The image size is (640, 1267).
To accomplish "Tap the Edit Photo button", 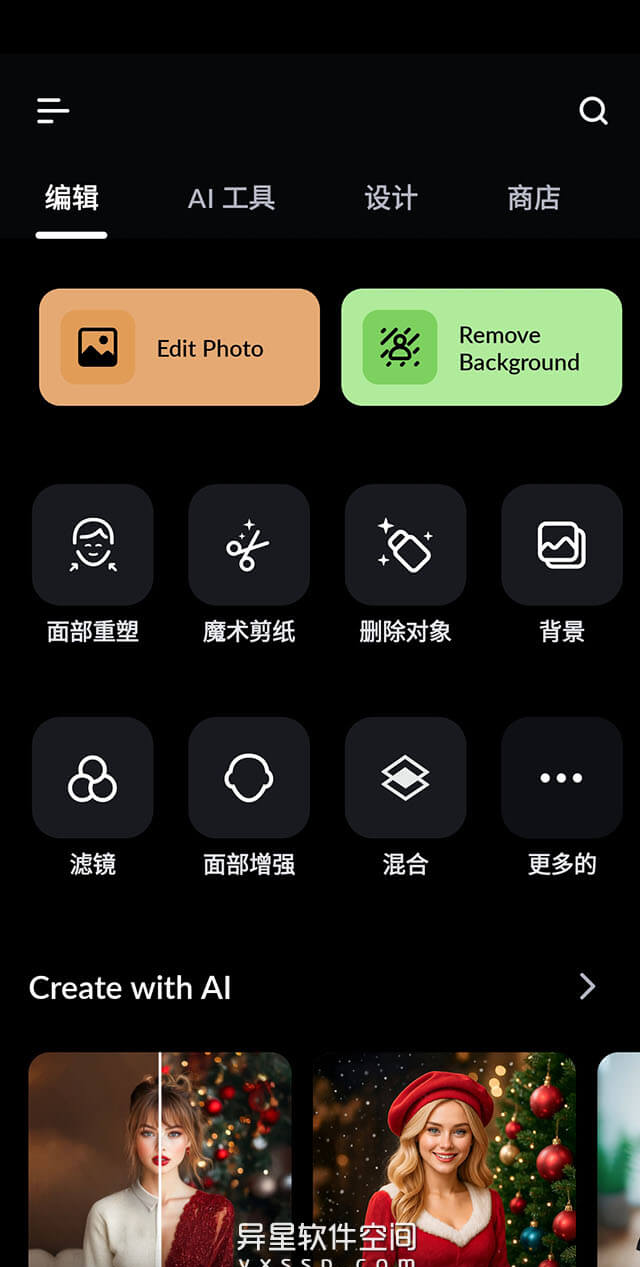I will pyautogui.click(x=179, y=347).
